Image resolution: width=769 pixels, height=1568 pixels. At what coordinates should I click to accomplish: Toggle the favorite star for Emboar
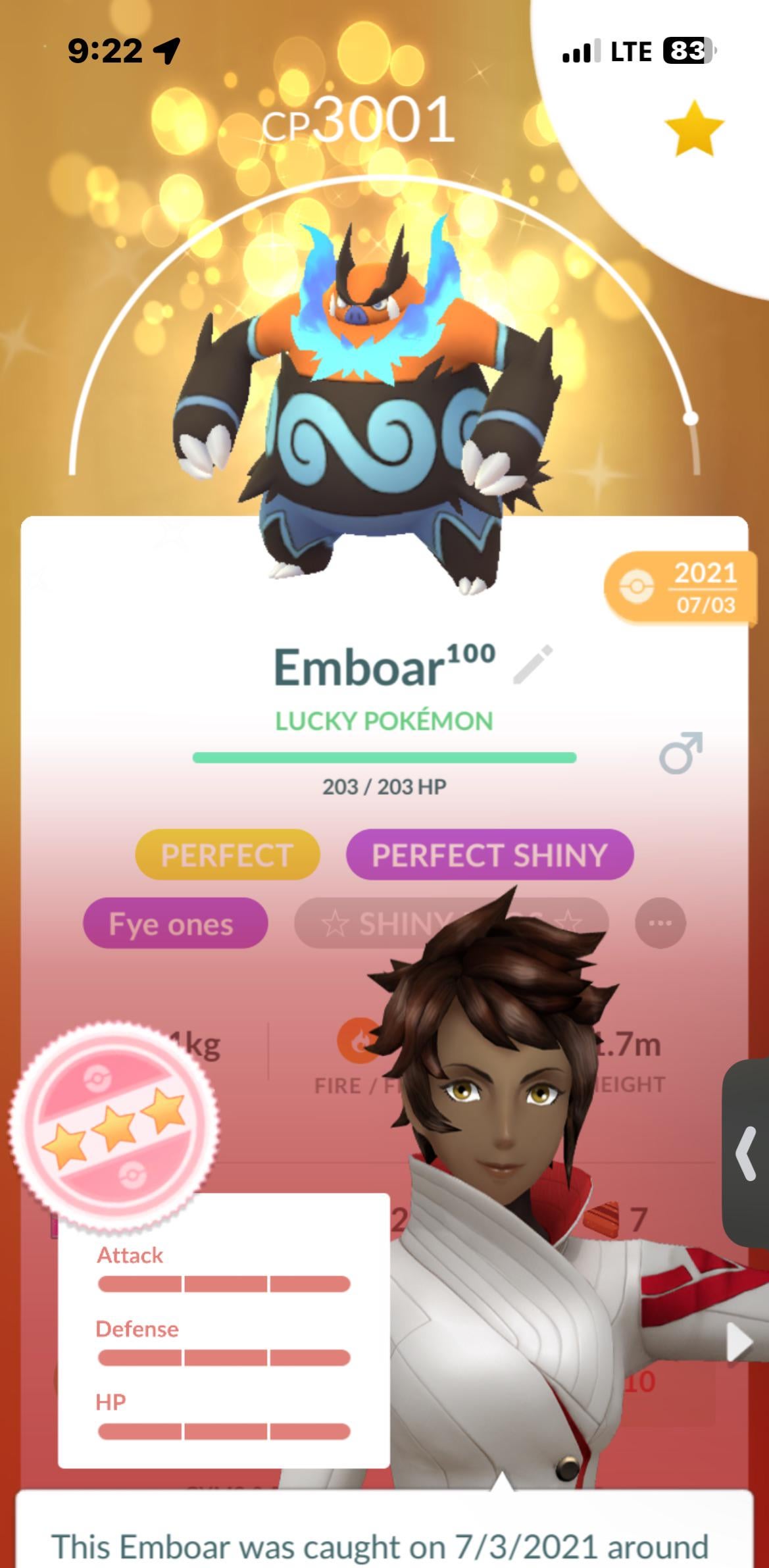[x=693, y=129]
